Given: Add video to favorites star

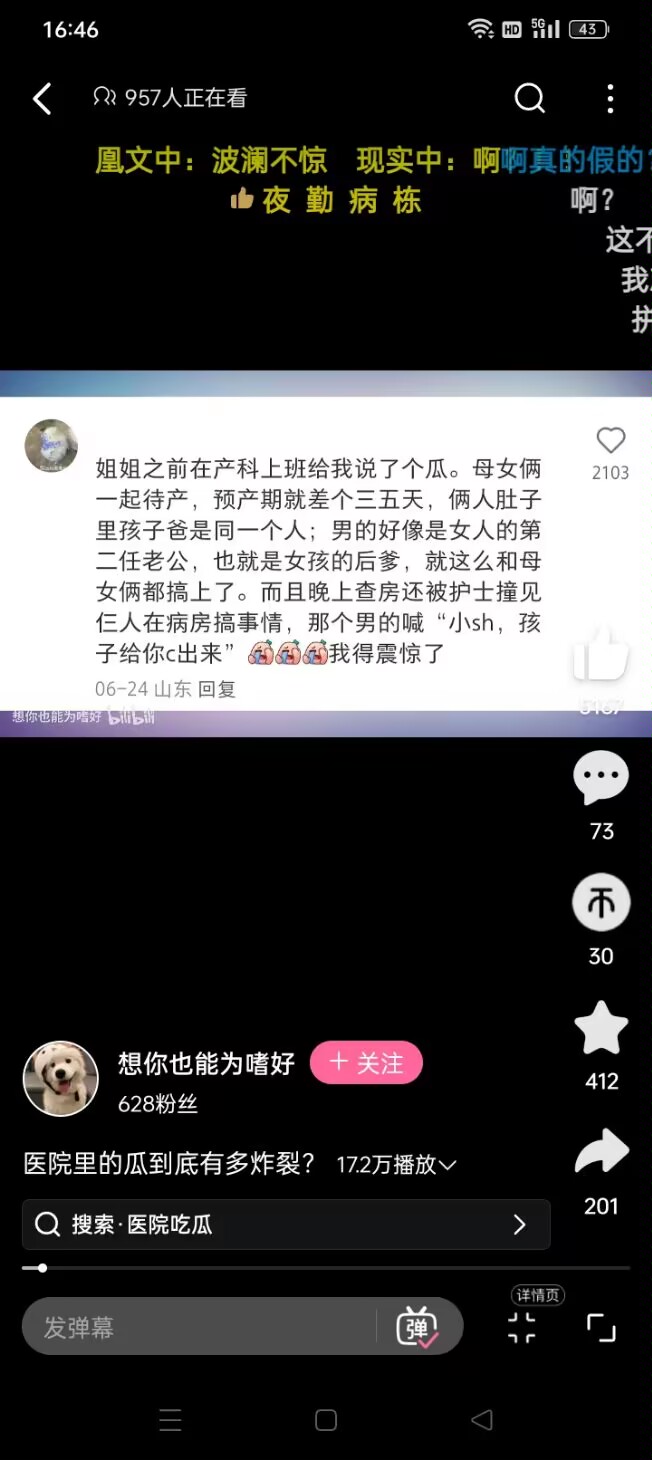Looking at the screenshot, I should click(x=601, y=1027).
